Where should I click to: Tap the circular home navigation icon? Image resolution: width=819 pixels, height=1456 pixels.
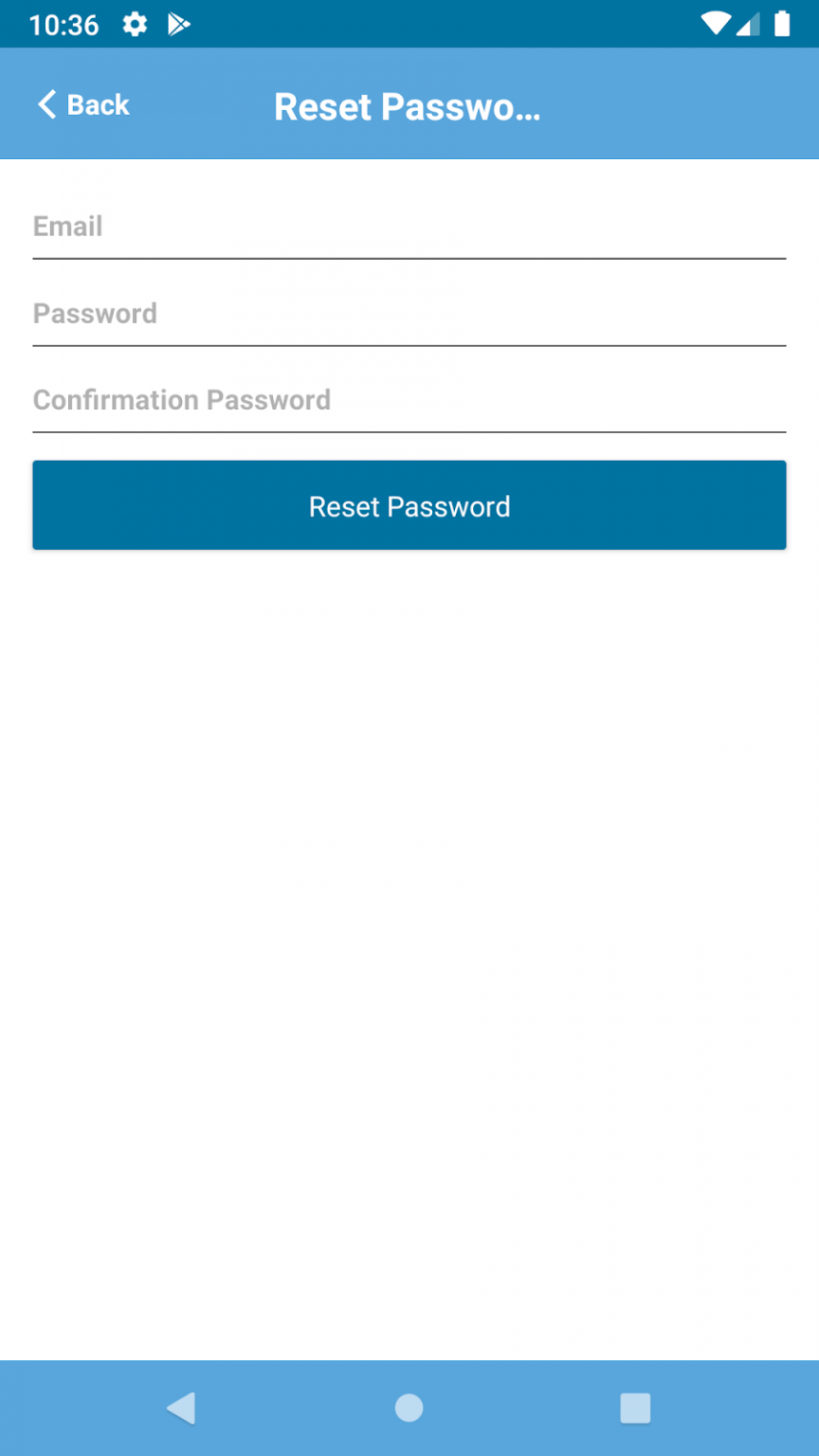409,1409
